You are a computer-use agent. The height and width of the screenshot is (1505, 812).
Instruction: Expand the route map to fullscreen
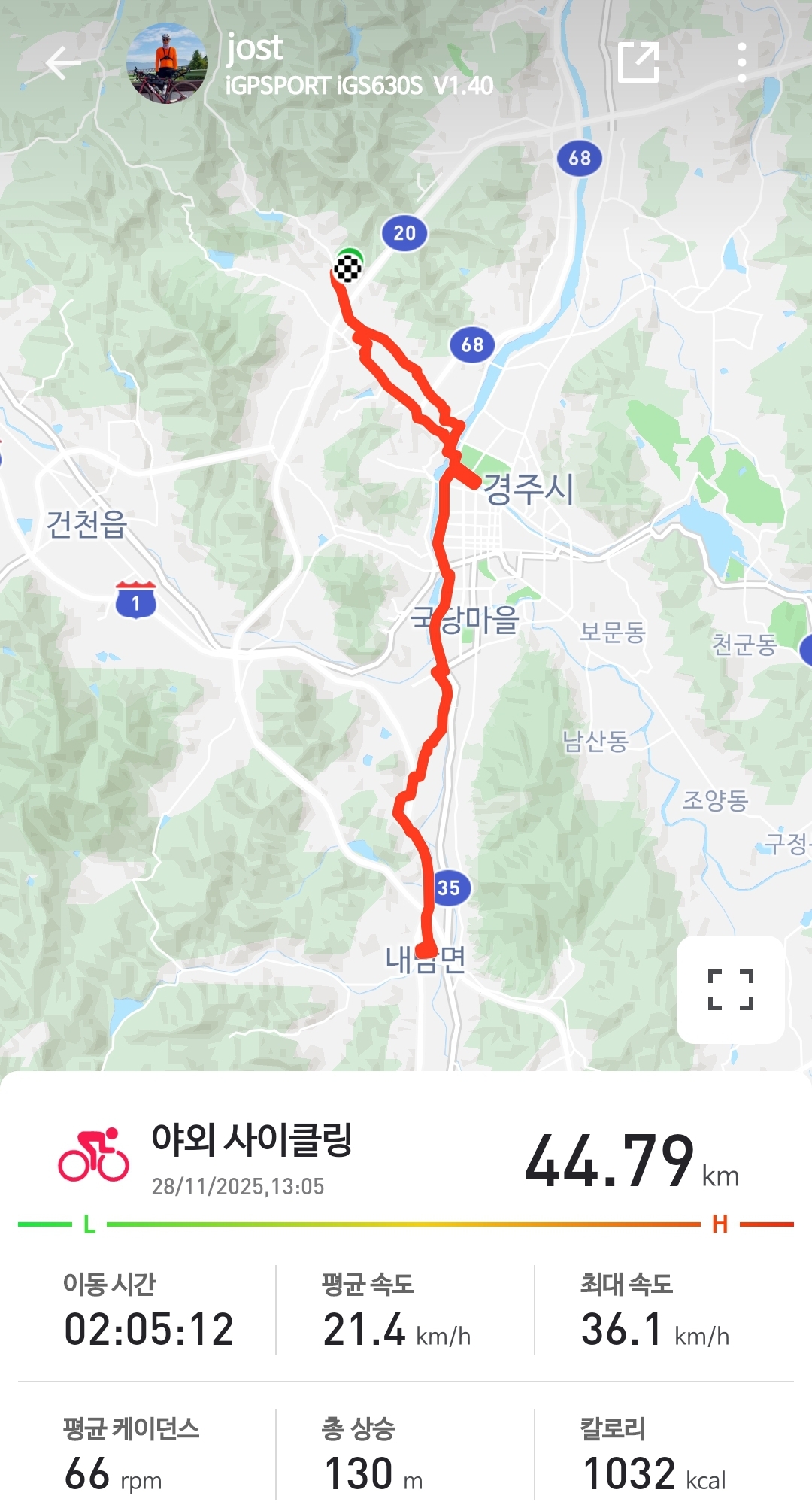coord(730,988)
